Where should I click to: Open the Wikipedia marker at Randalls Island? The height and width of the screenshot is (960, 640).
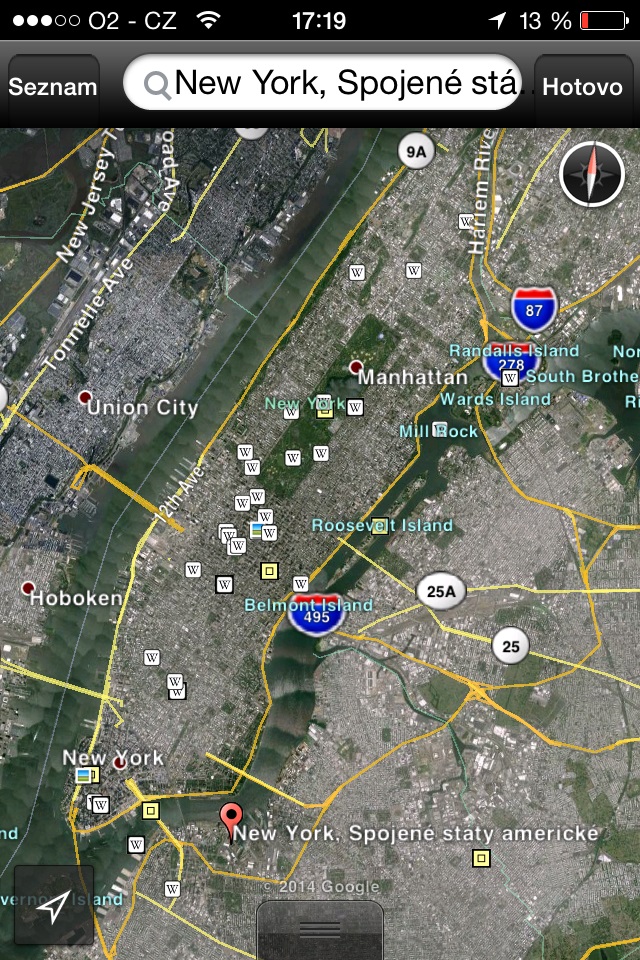[510, 378]
